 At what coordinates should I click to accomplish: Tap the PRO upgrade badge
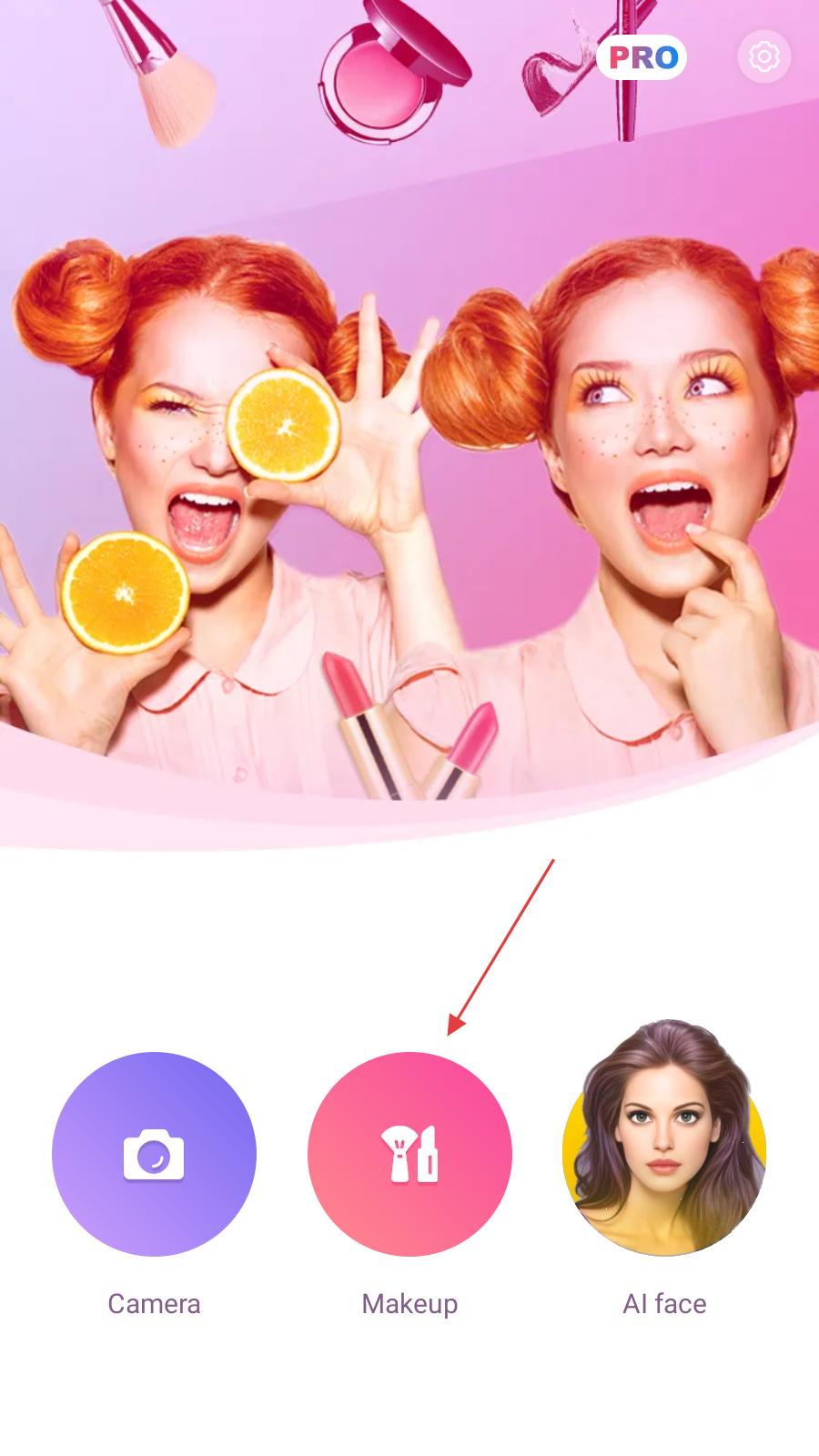[x=642, y=57]
